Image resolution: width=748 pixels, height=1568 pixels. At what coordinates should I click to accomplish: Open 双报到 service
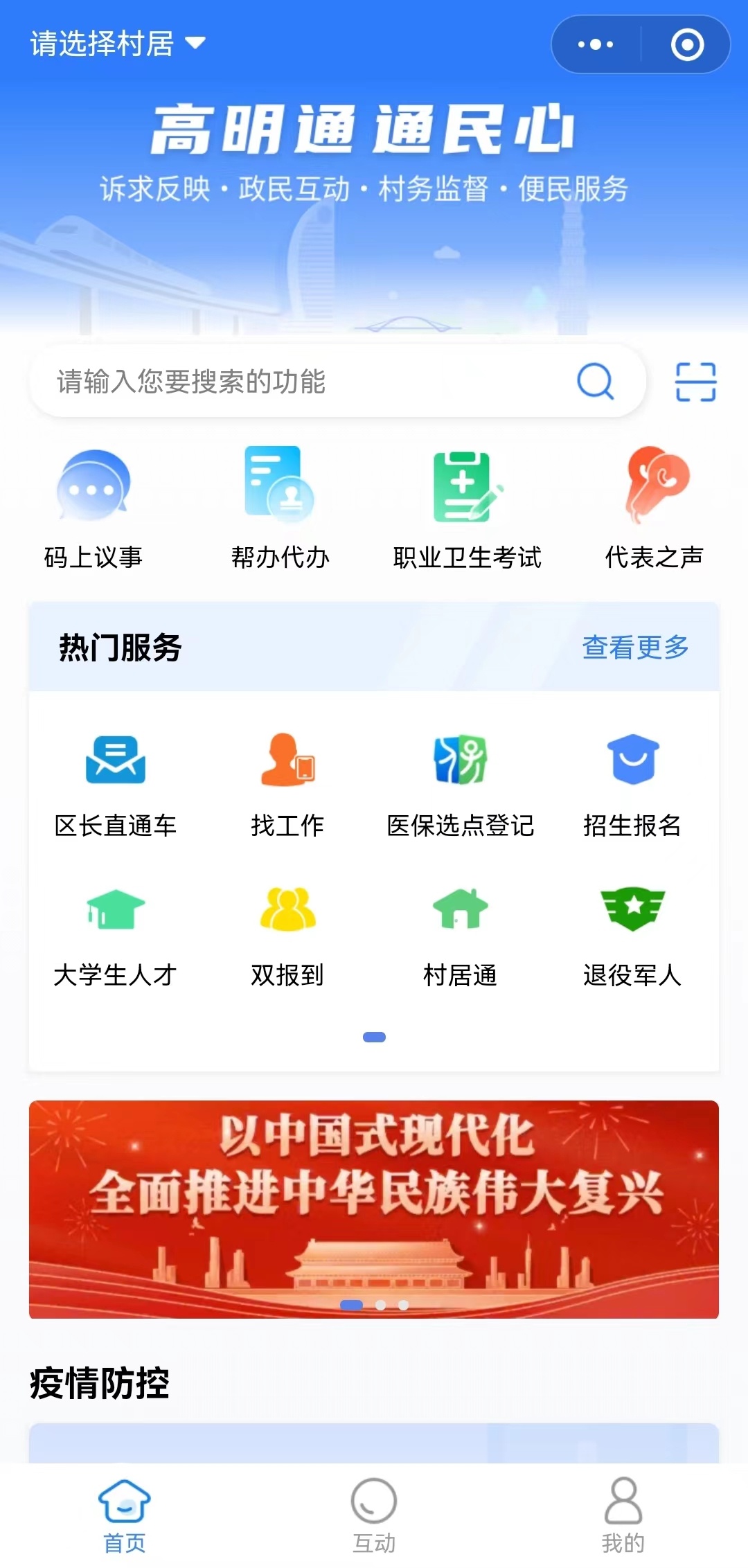click(287, 936)
